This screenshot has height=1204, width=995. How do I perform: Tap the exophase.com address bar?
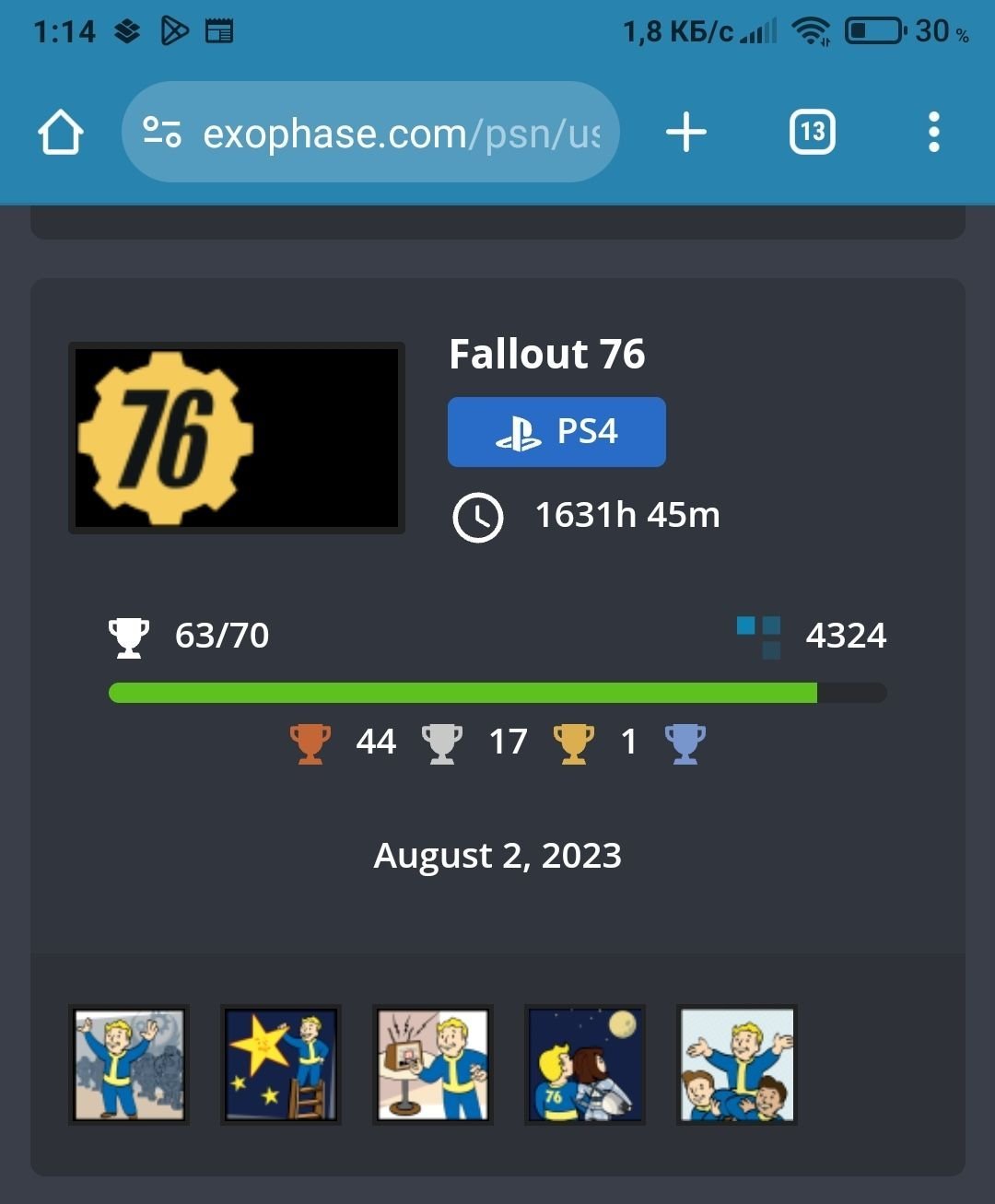[x=401, y=134]
